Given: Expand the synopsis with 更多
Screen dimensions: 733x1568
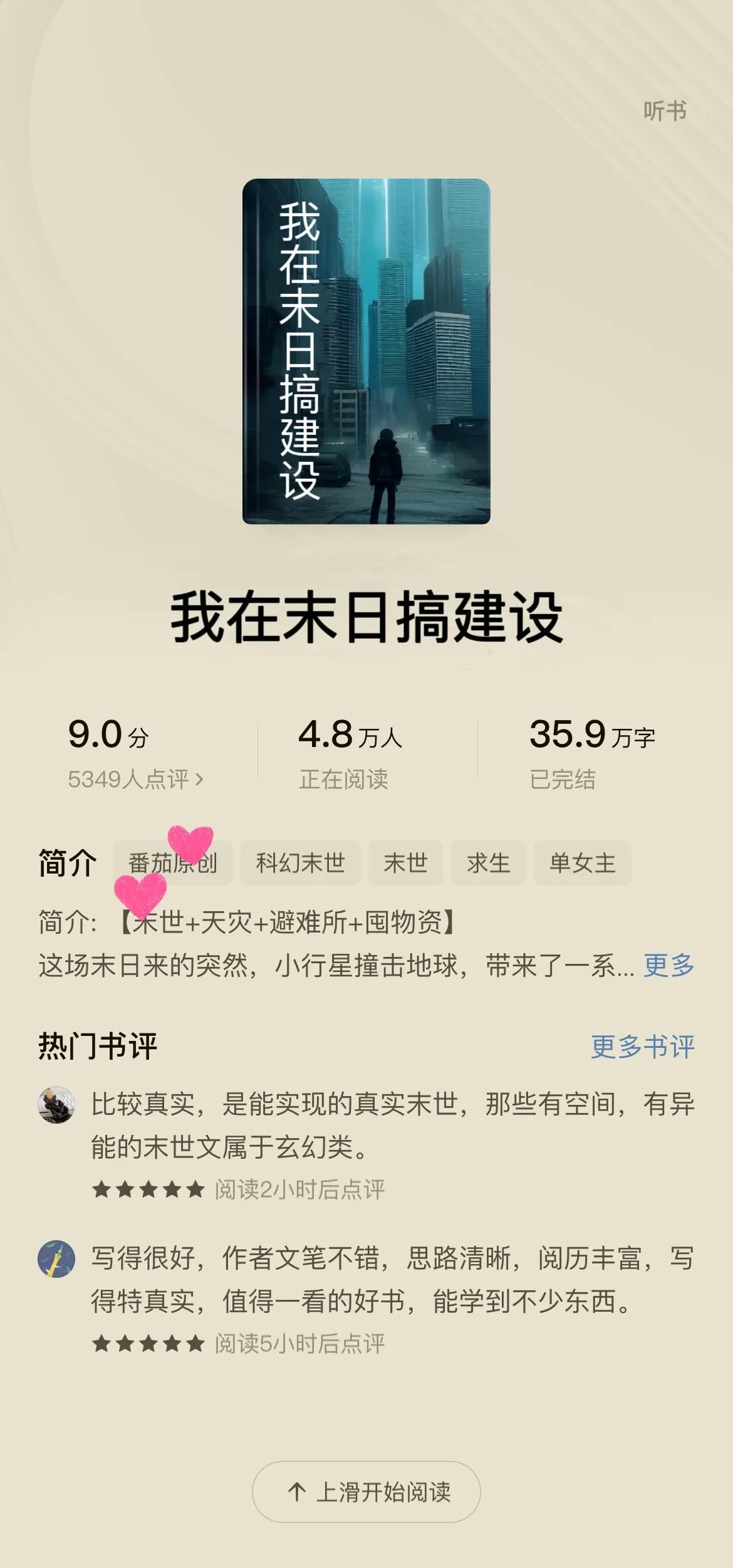Looking at the screenshot, I should click(668, 965).
